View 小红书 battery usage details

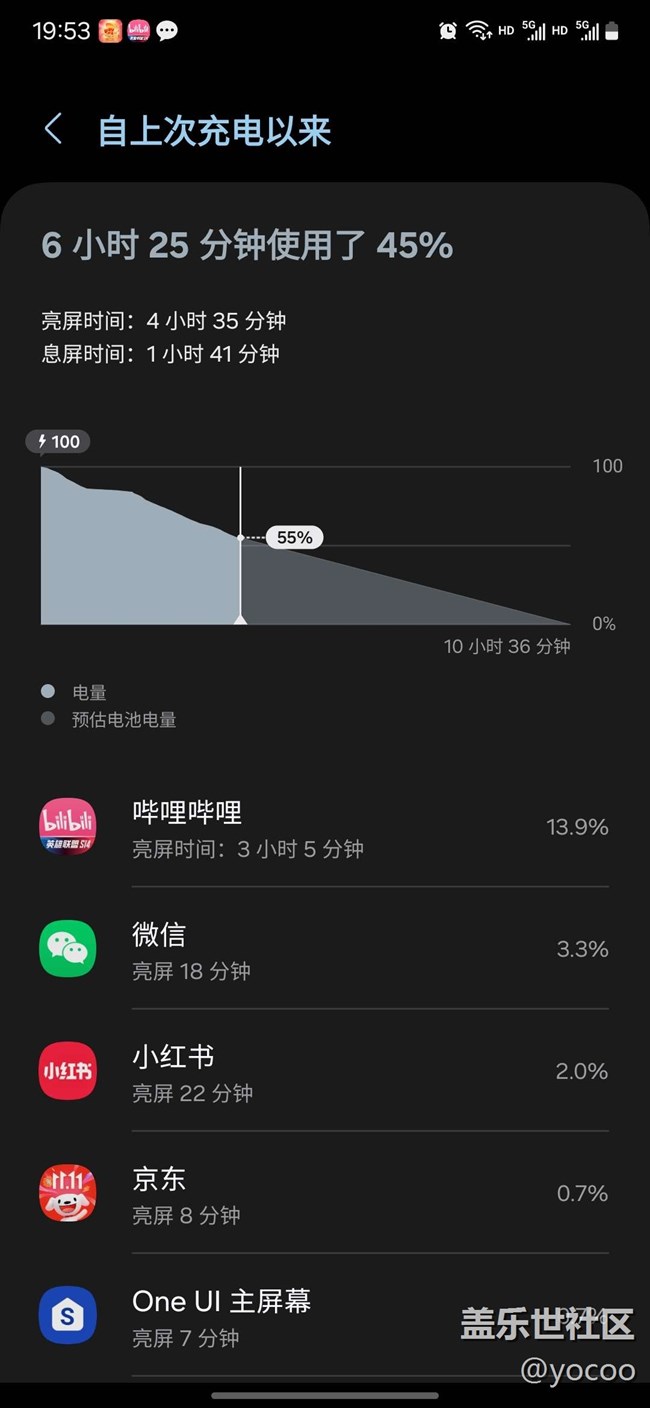click(323, 1072)
